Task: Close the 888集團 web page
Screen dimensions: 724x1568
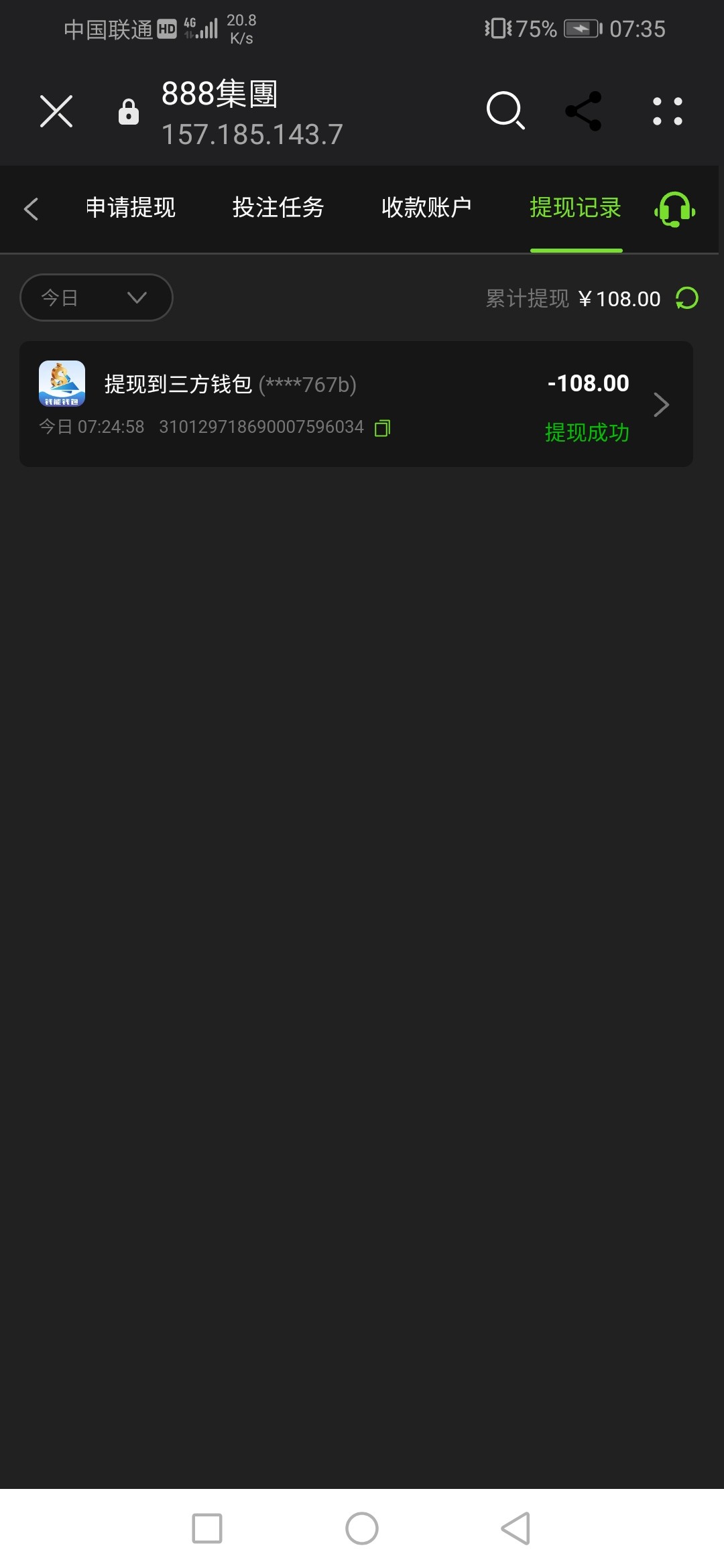Action: [56, 111]
